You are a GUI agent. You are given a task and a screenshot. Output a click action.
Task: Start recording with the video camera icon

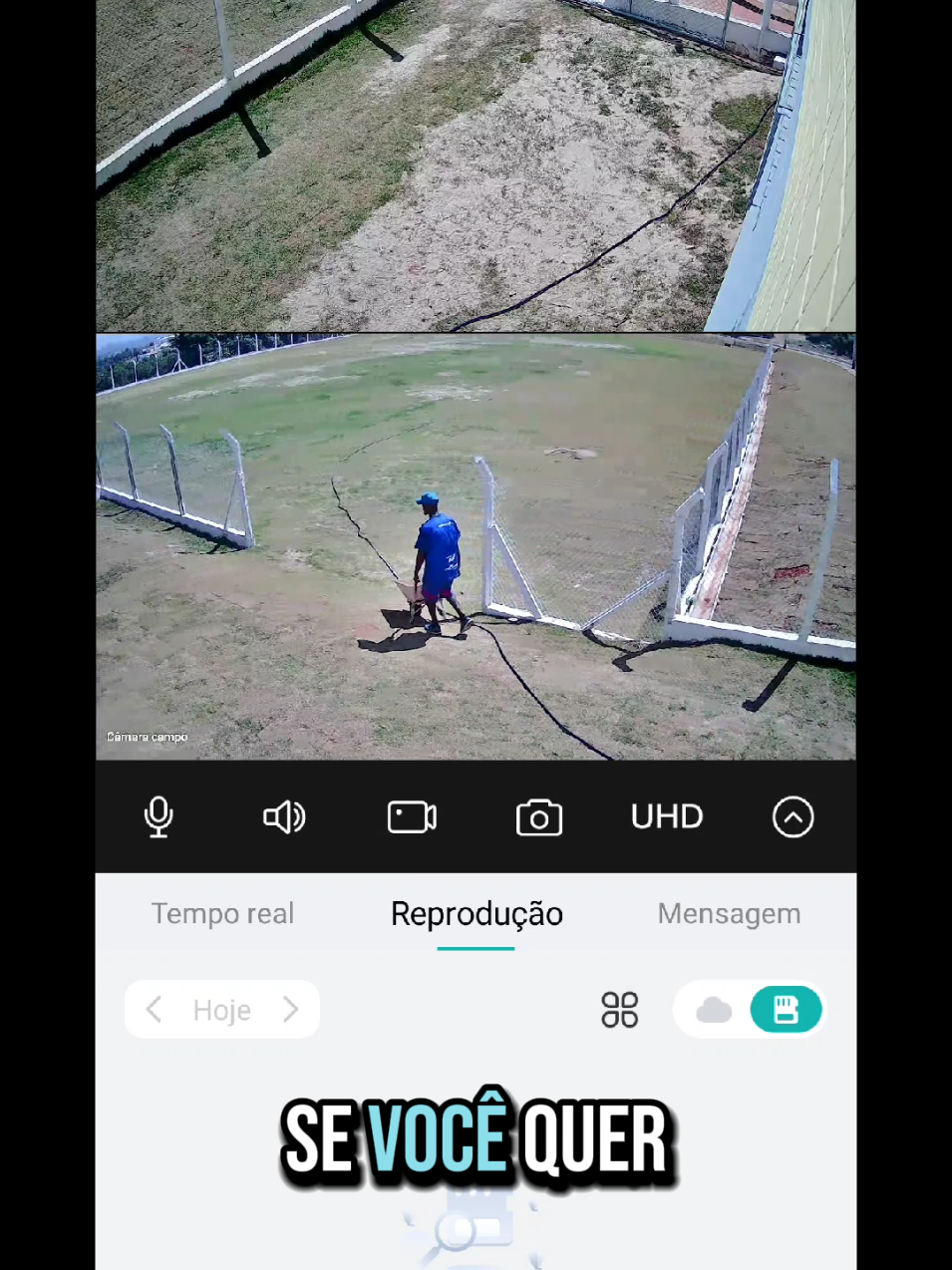pos(412,816)
